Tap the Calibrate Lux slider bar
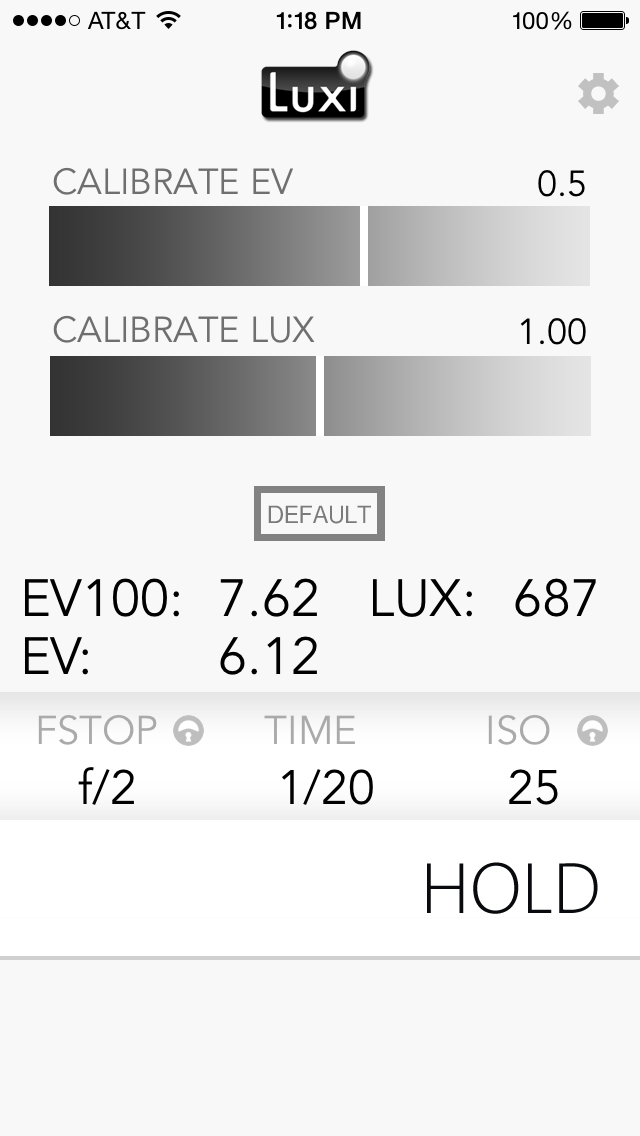The height and width of the screenshot is (1136, 640). pos(320,396)
